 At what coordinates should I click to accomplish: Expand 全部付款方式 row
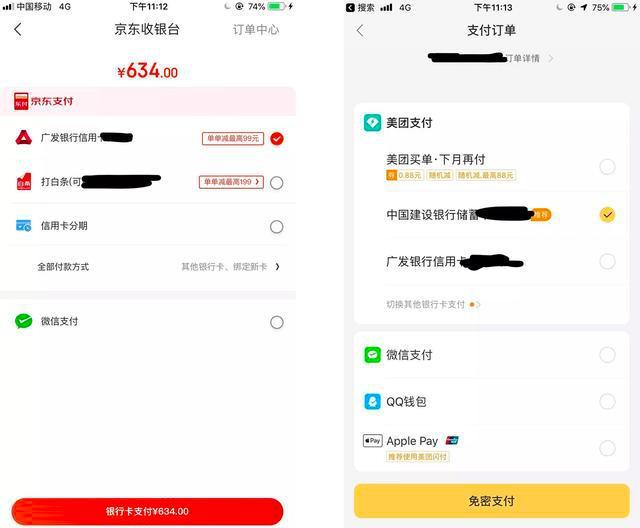[x=149, y=267]
